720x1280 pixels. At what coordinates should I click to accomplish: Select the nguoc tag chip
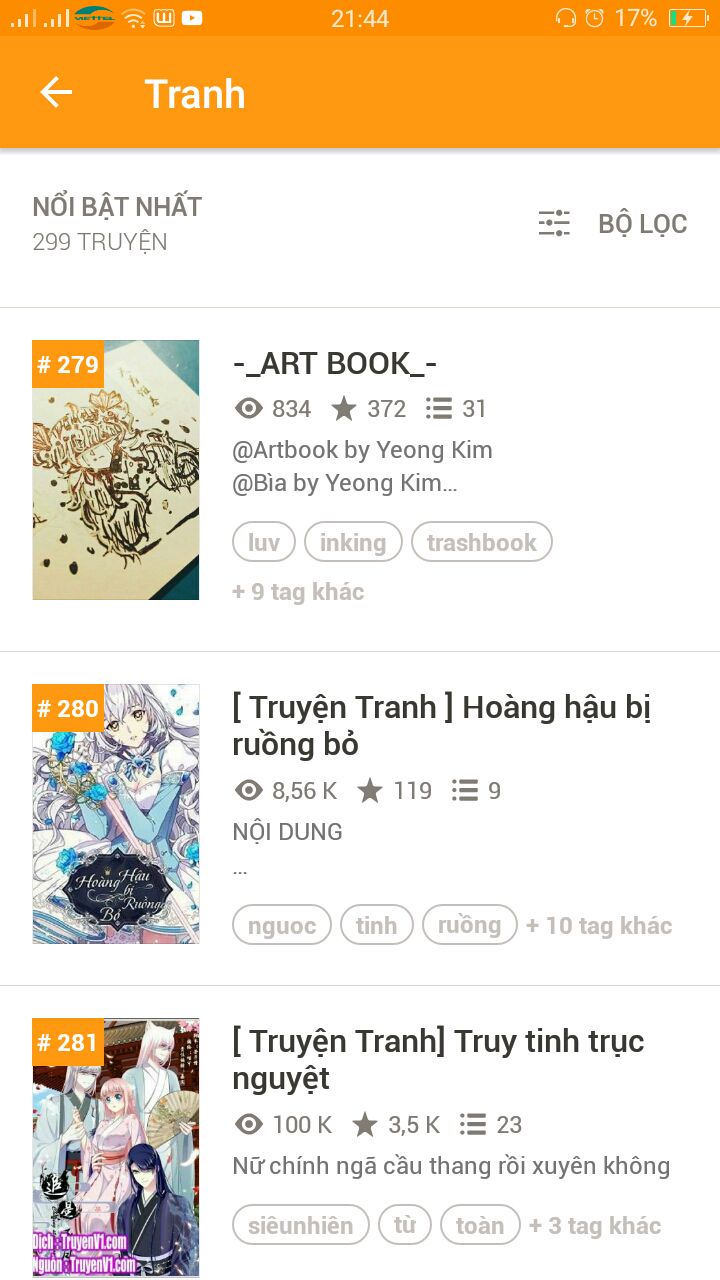click(282, 925)
